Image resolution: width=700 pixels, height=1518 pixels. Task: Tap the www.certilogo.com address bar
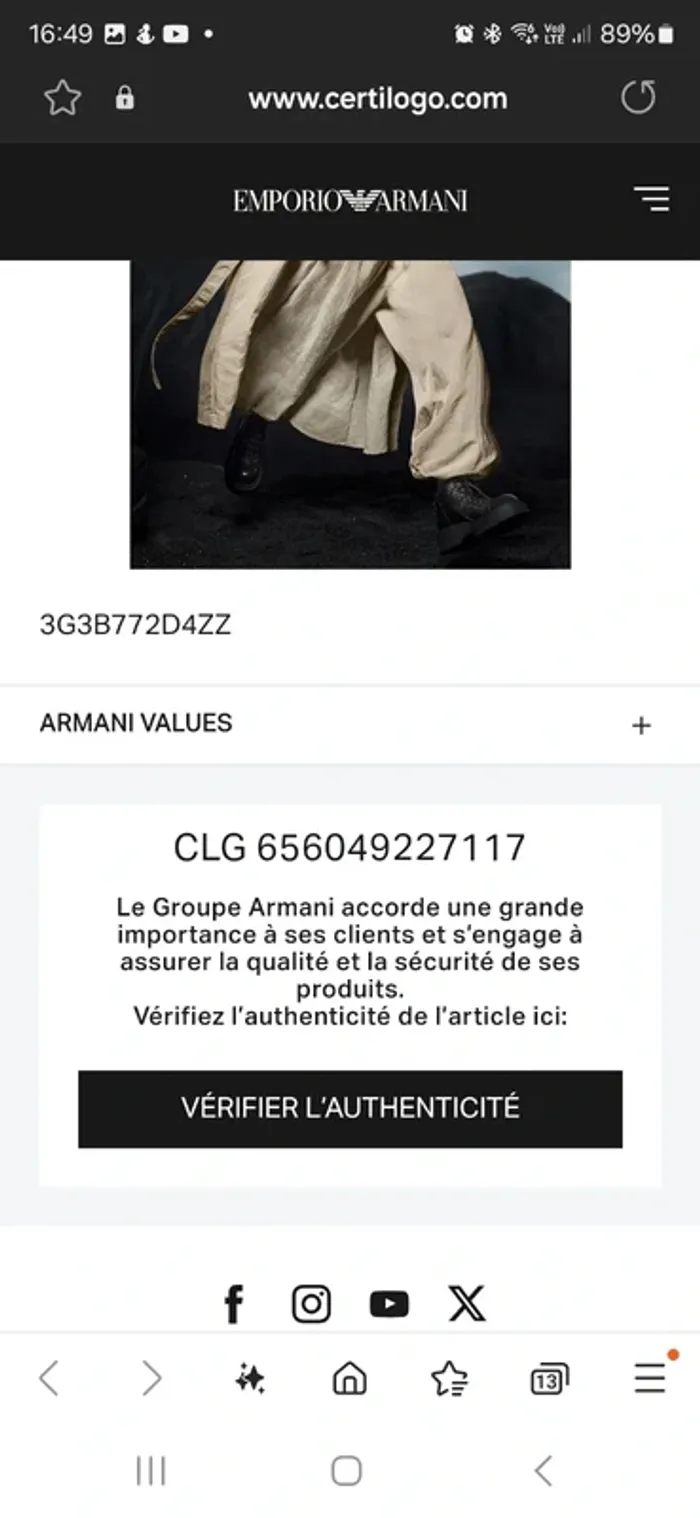coord(377,98)
